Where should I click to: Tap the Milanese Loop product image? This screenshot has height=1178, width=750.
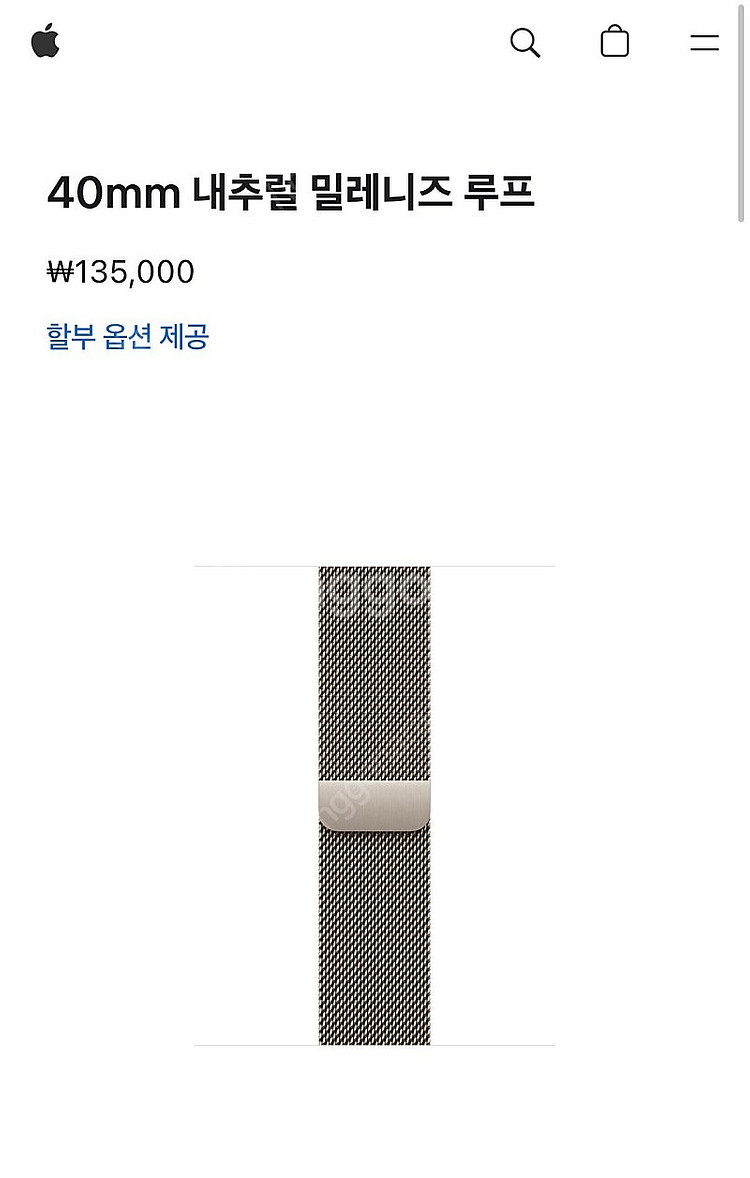pos(374,805)
